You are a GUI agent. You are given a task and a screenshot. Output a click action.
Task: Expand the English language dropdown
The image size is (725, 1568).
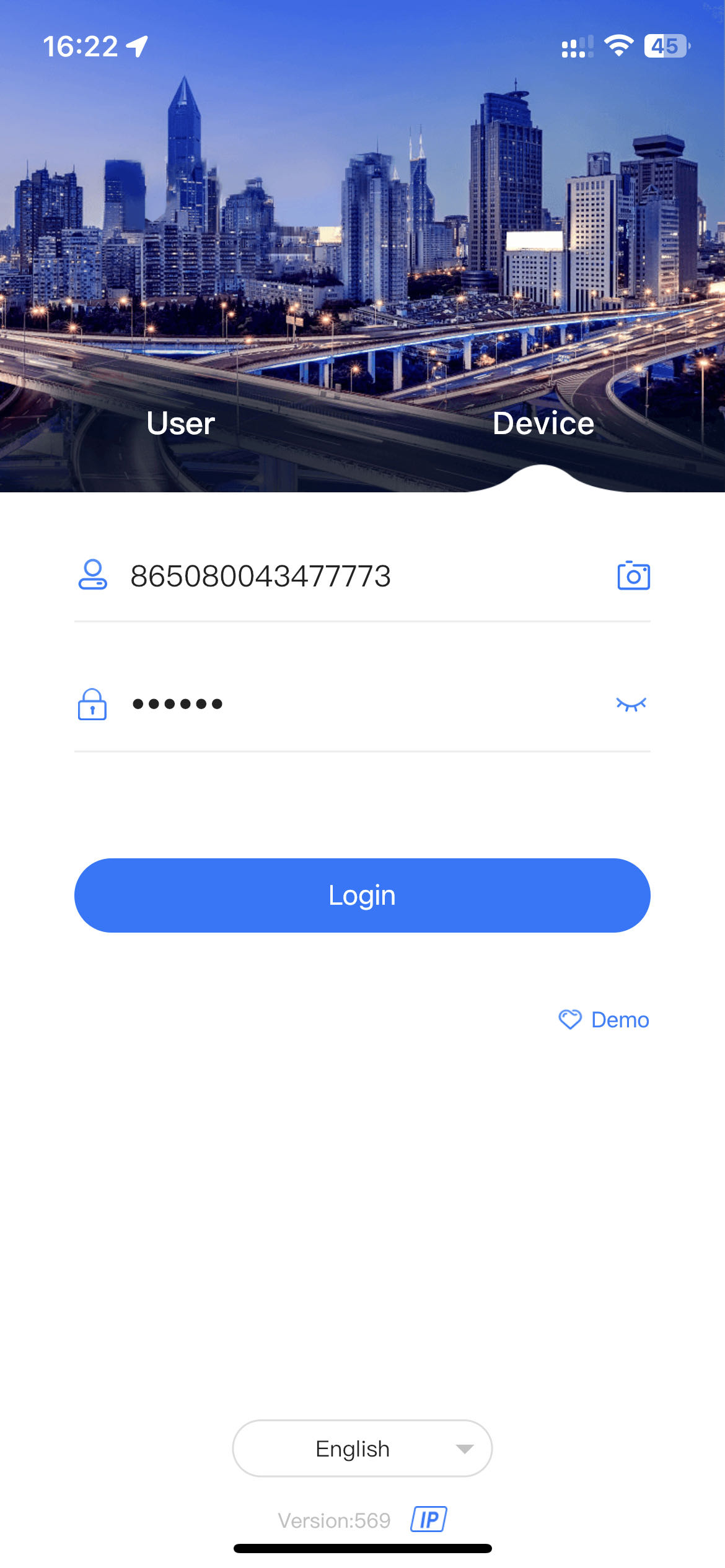(362, 1448)
